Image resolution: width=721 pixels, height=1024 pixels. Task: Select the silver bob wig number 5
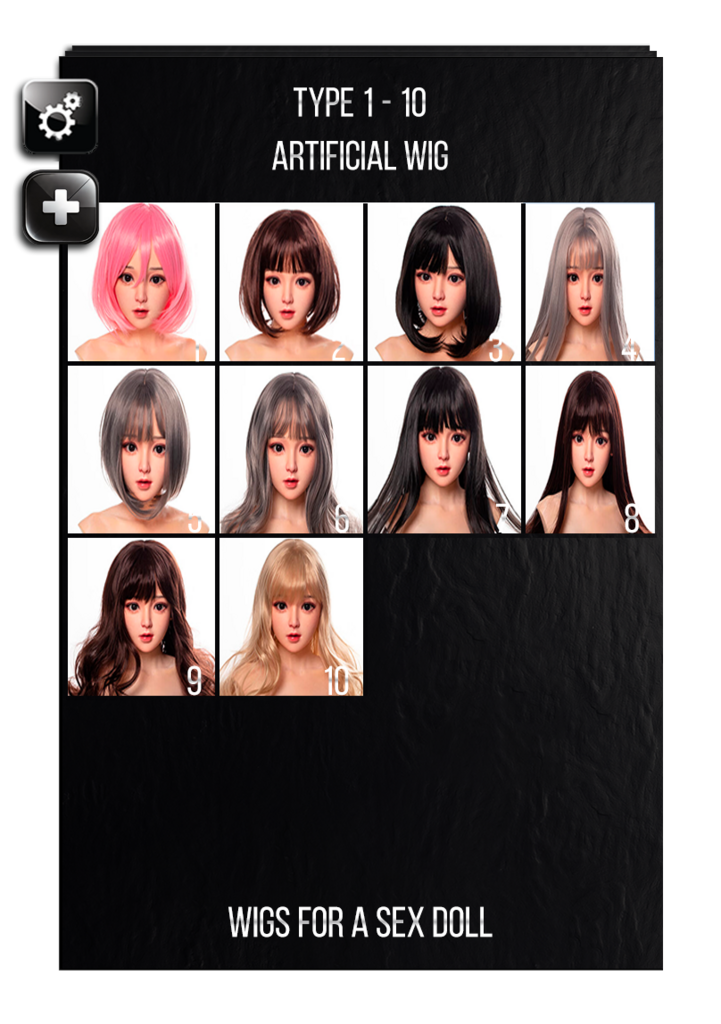point(141,445)
